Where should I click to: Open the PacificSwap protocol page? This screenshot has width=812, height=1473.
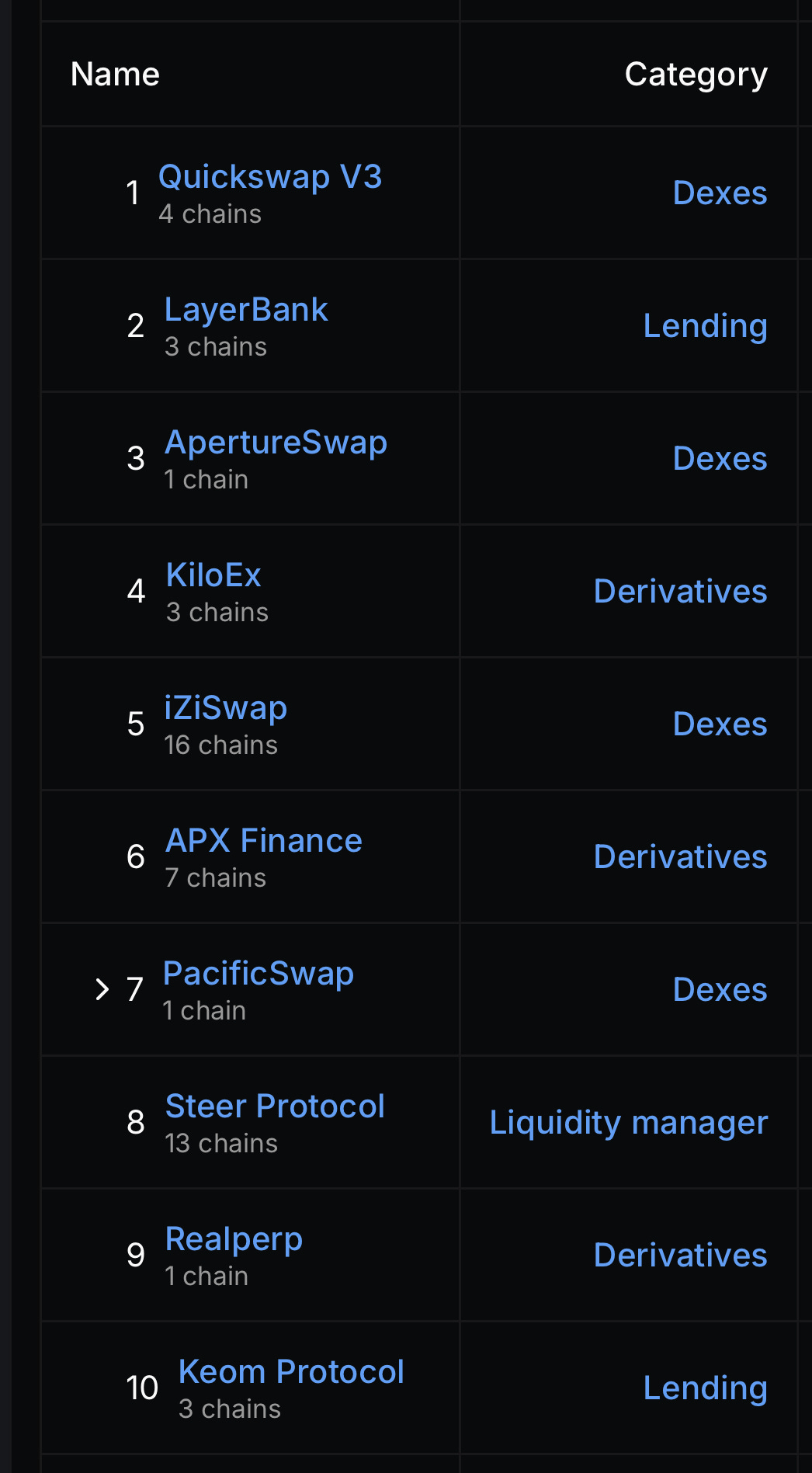click(x=259, y=974)
